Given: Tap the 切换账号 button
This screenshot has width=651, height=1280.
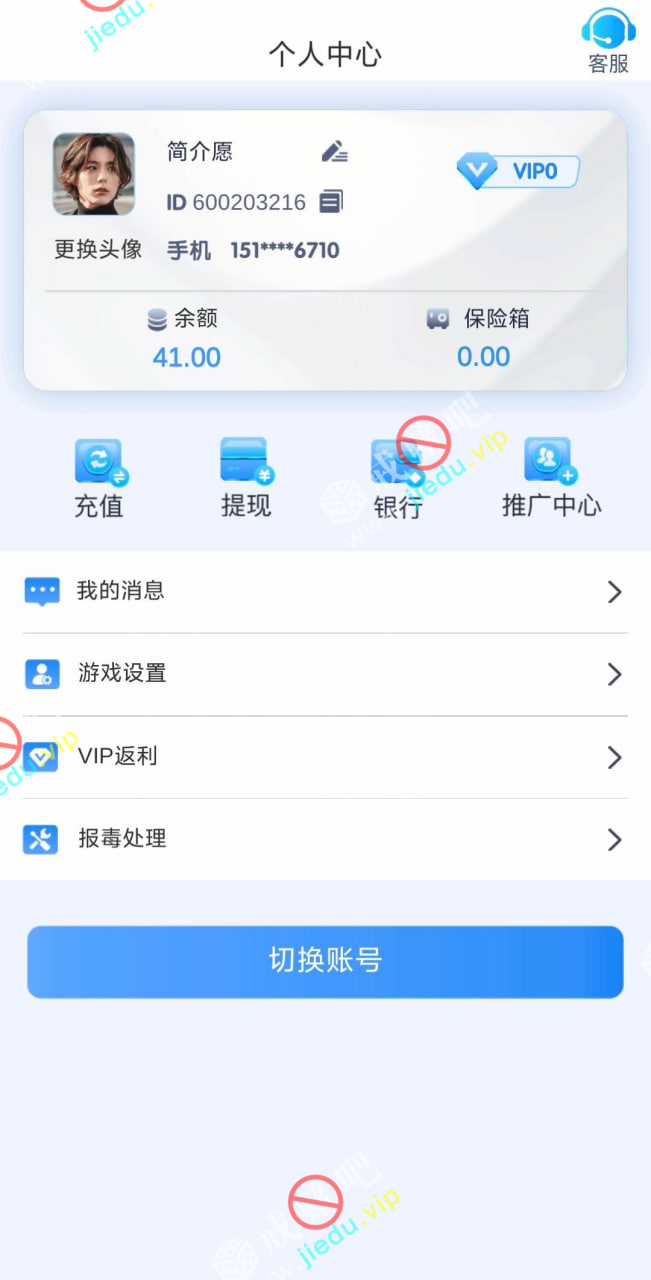Looking at the screenshot, I should point(325,961).
